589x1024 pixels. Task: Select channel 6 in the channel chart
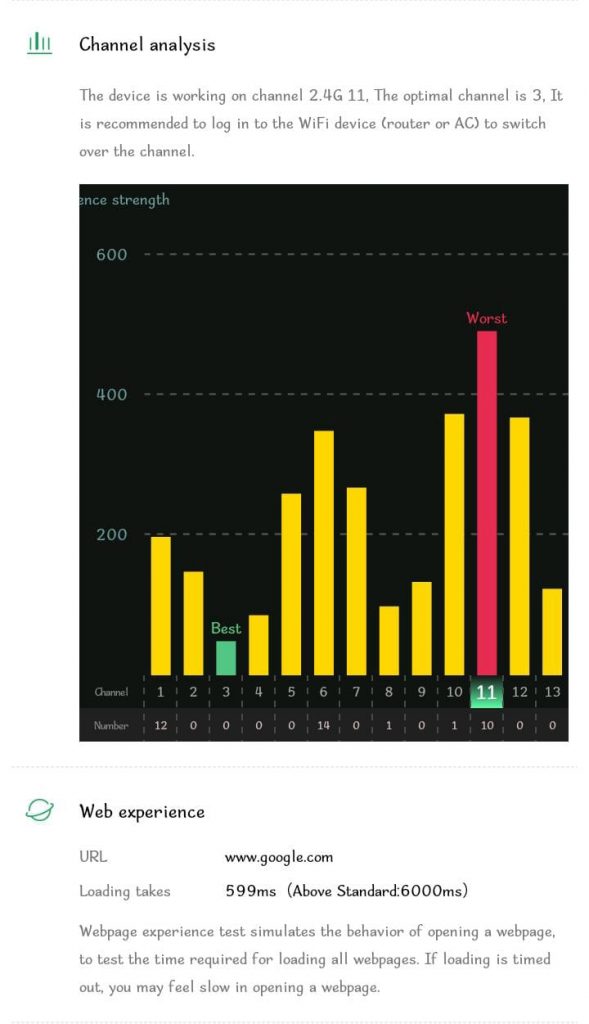coord(323,692)
